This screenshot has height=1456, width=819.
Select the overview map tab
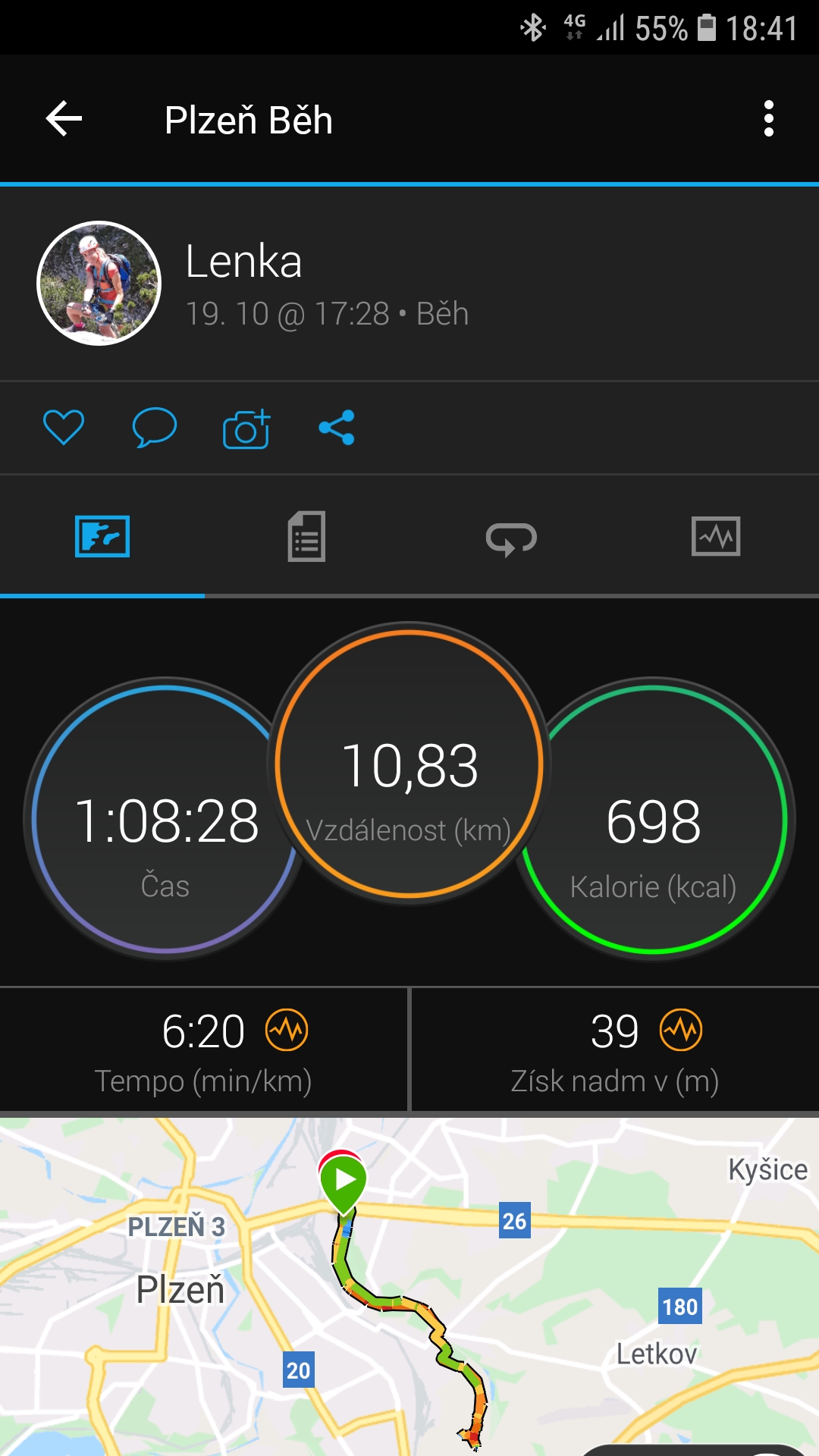(102, 537)
